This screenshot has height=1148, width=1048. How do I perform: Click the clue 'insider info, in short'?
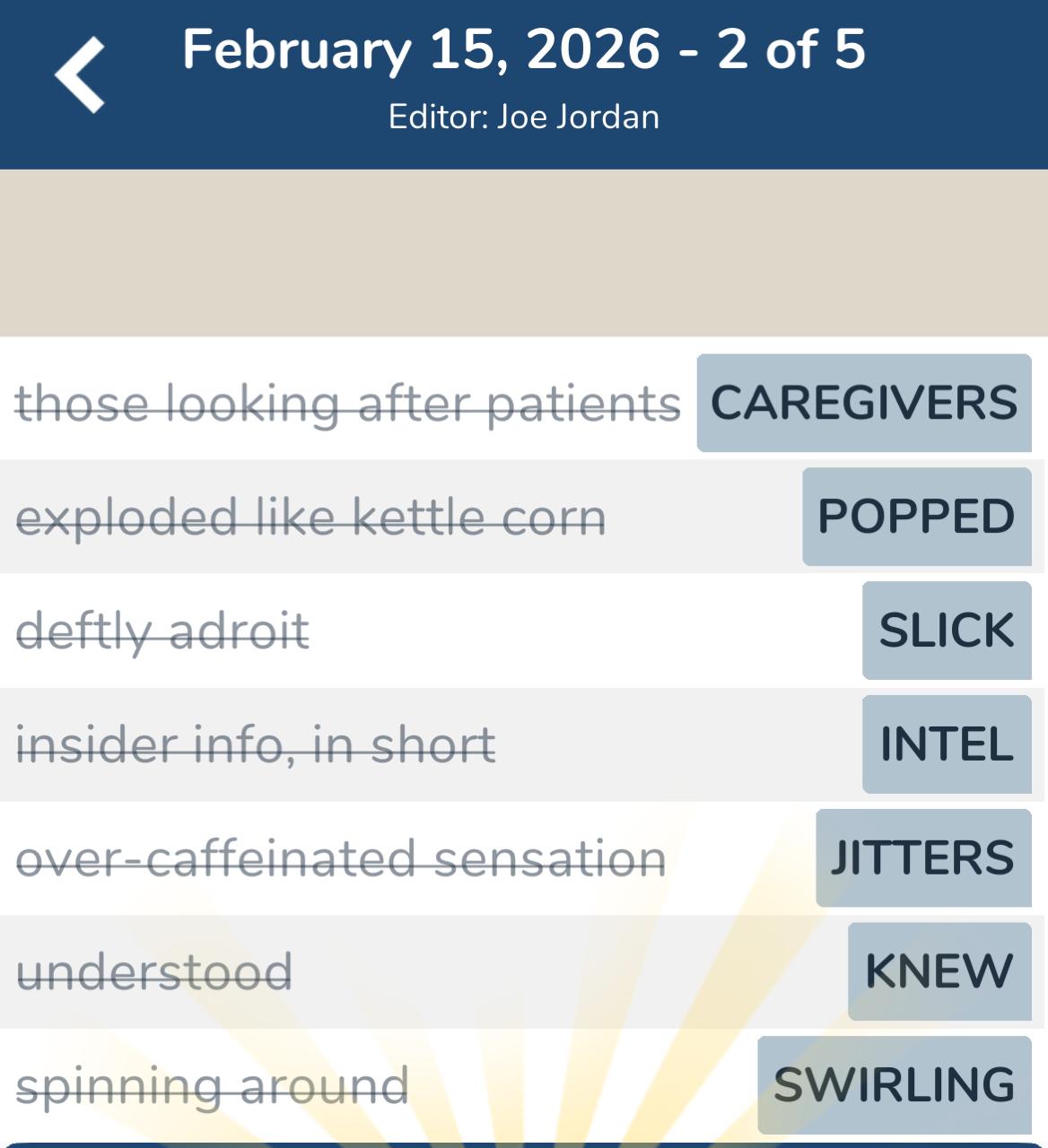254,744
